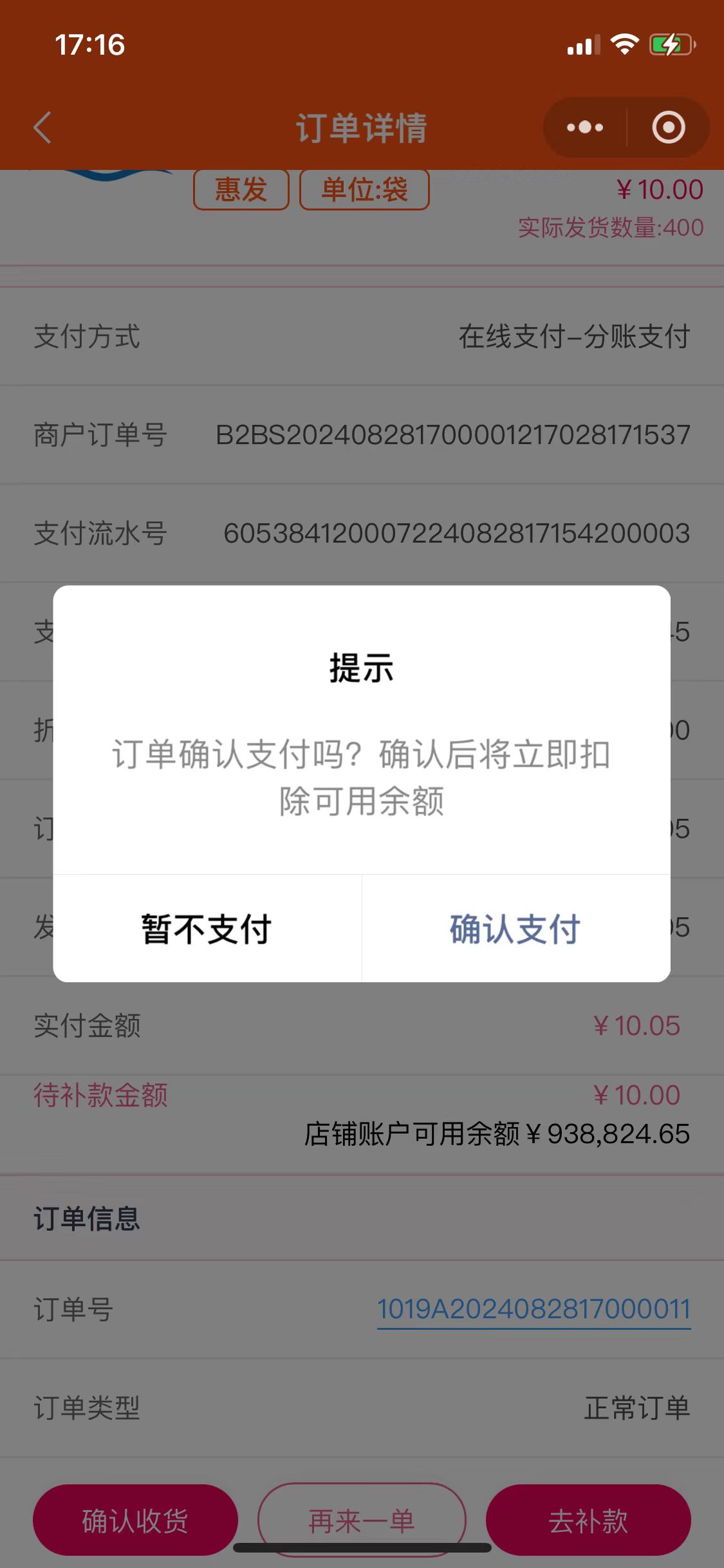Tap 确认收货 button

(x=135, y=1520)
